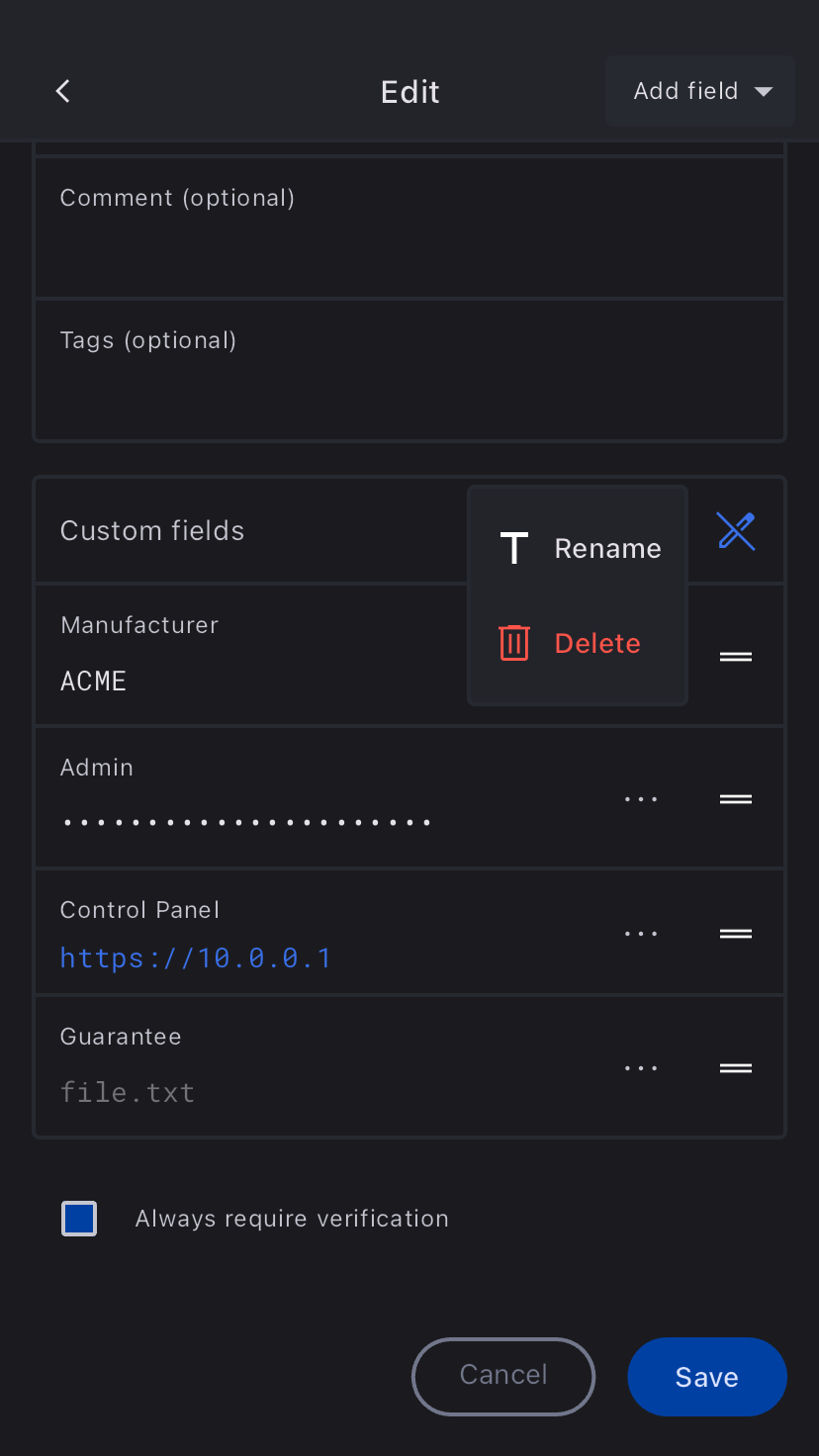The width and height of the screenshot is (819, 1456).
Task: Open the three-dot menu for Control Panel field
Action: pos(641,934)
